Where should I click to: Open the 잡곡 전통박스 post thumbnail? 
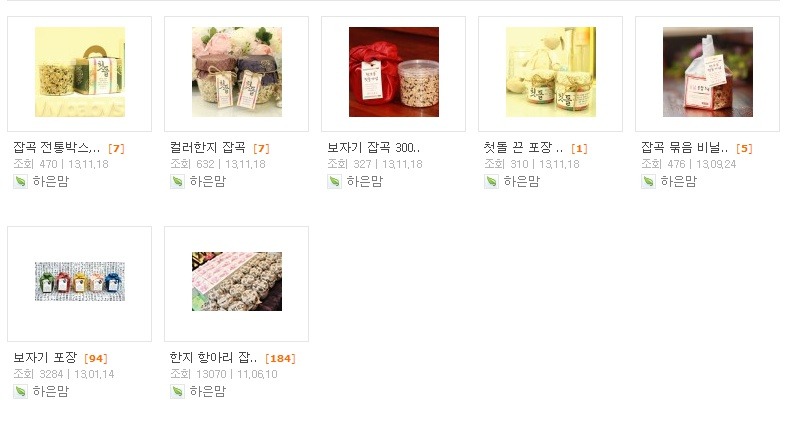pos(79,72)
